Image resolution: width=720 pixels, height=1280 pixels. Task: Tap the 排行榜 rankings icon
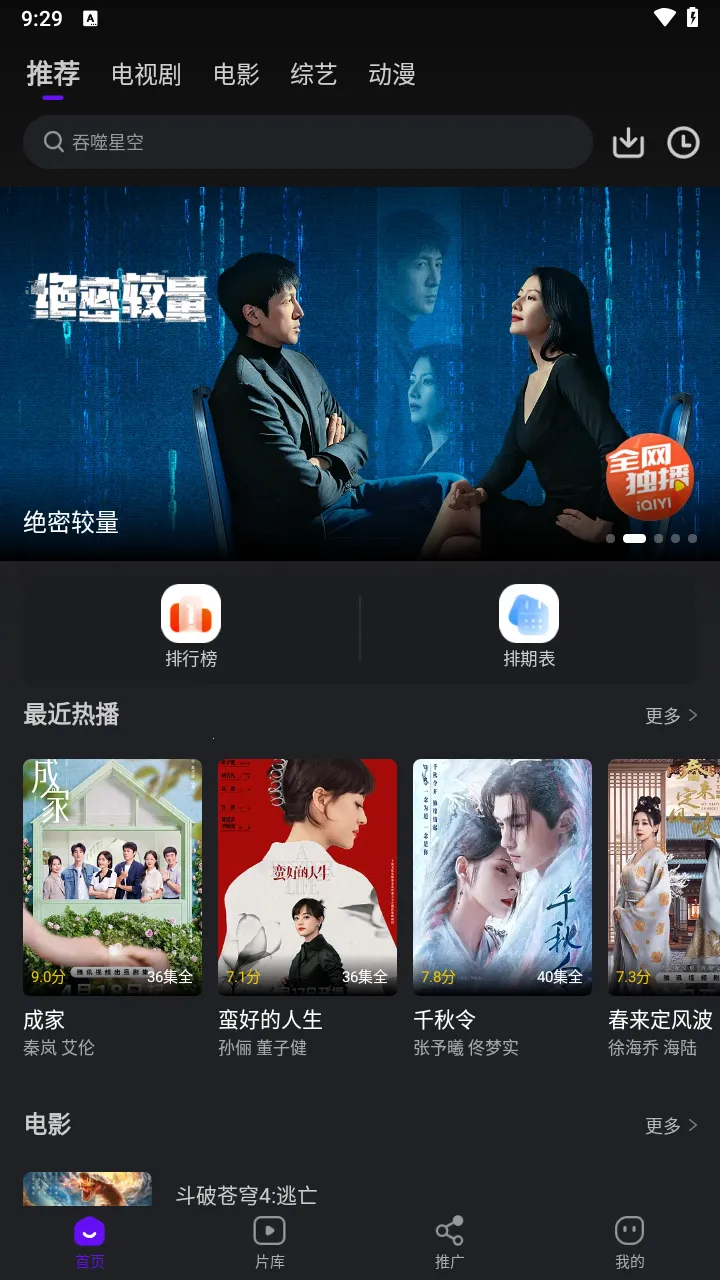pos(190,614)
